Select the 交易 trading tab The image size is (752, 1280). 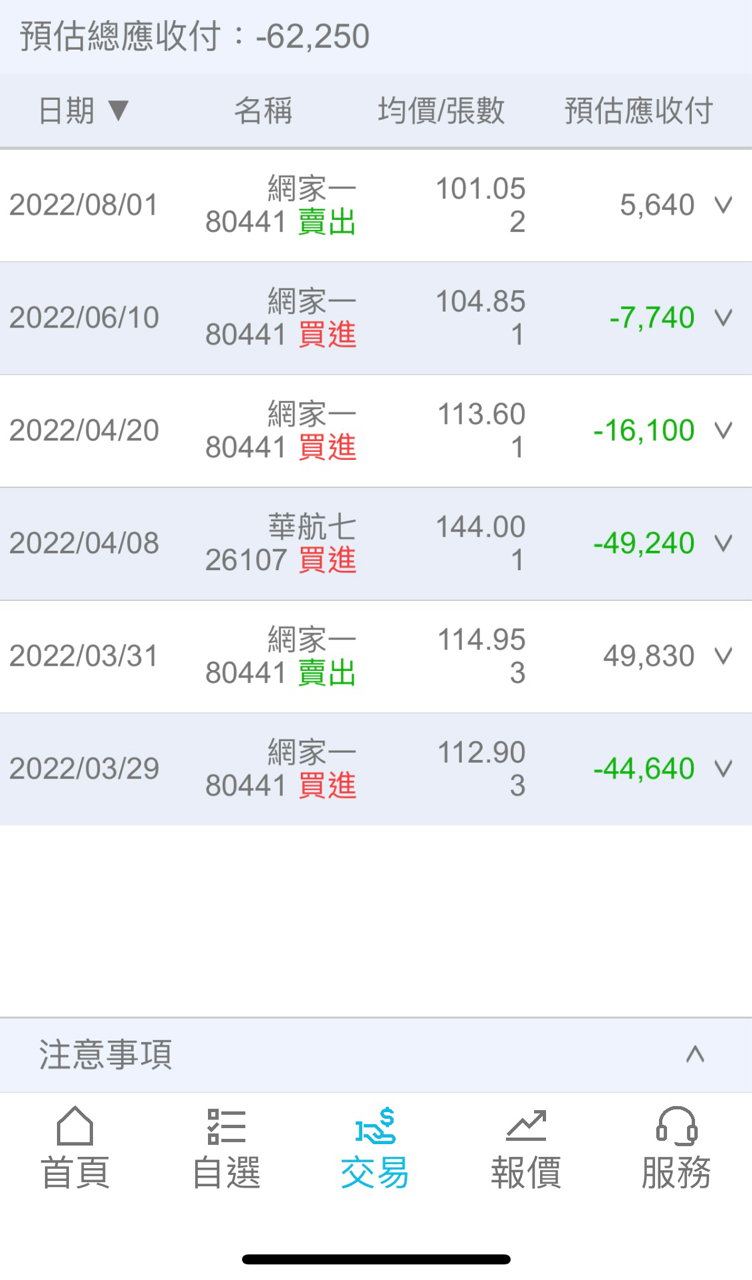[x=375, y=1148]
